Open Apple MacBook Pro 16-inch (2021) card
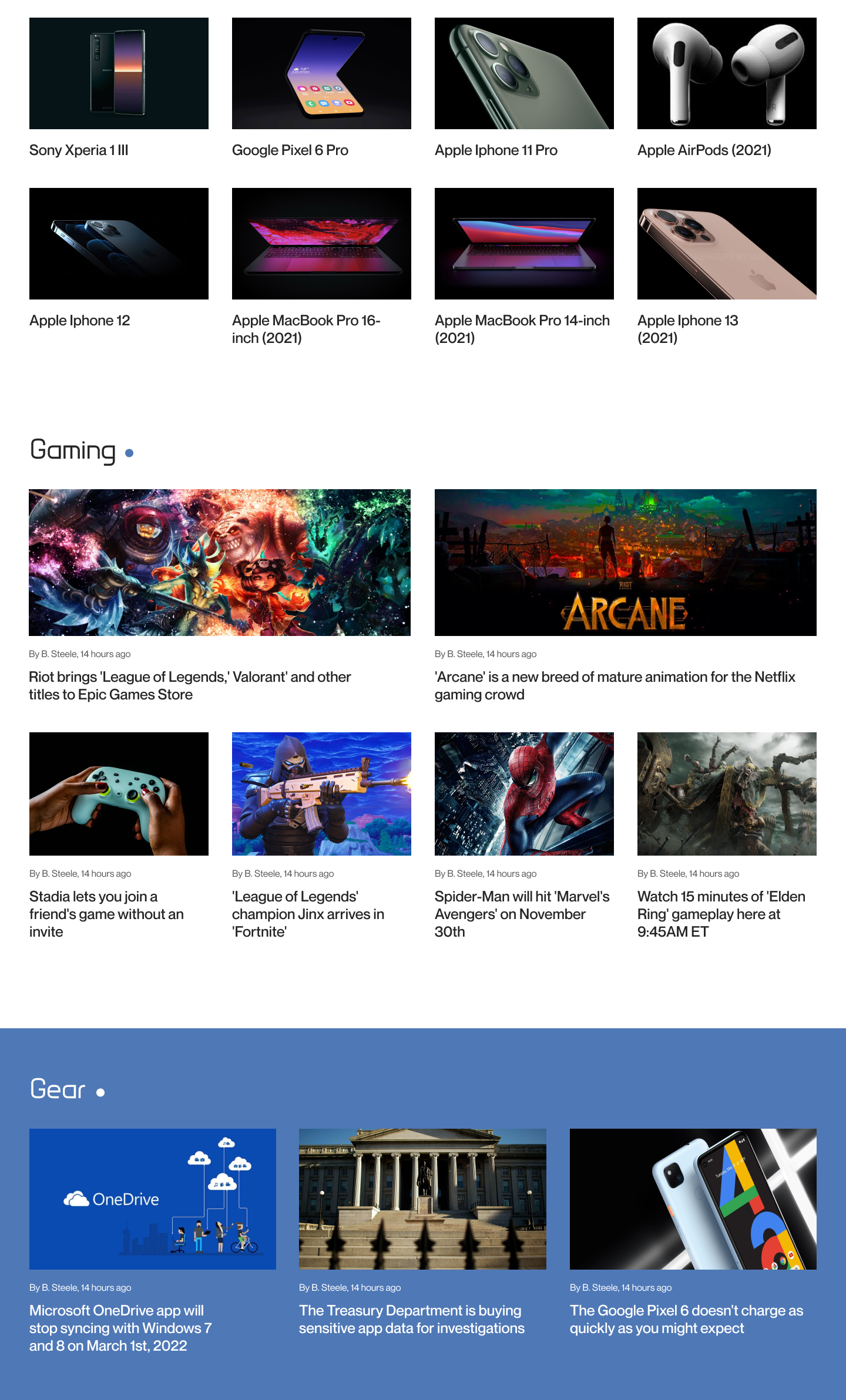846x1400 pixels. click(x=305, y=329)
